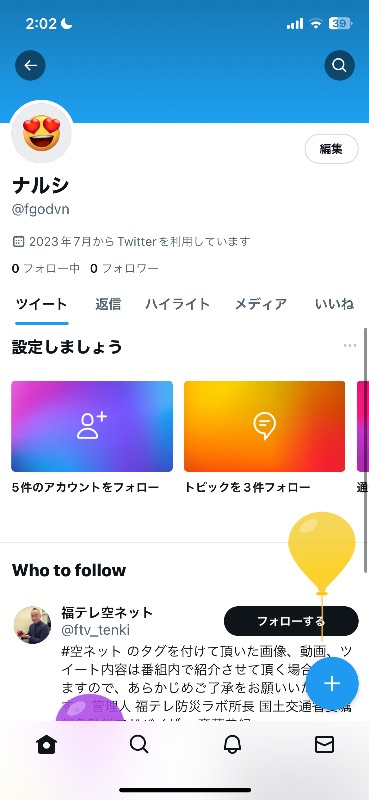Open the options menu beside 設定しましょう
369x800 pixels.
tap(350, 346)
